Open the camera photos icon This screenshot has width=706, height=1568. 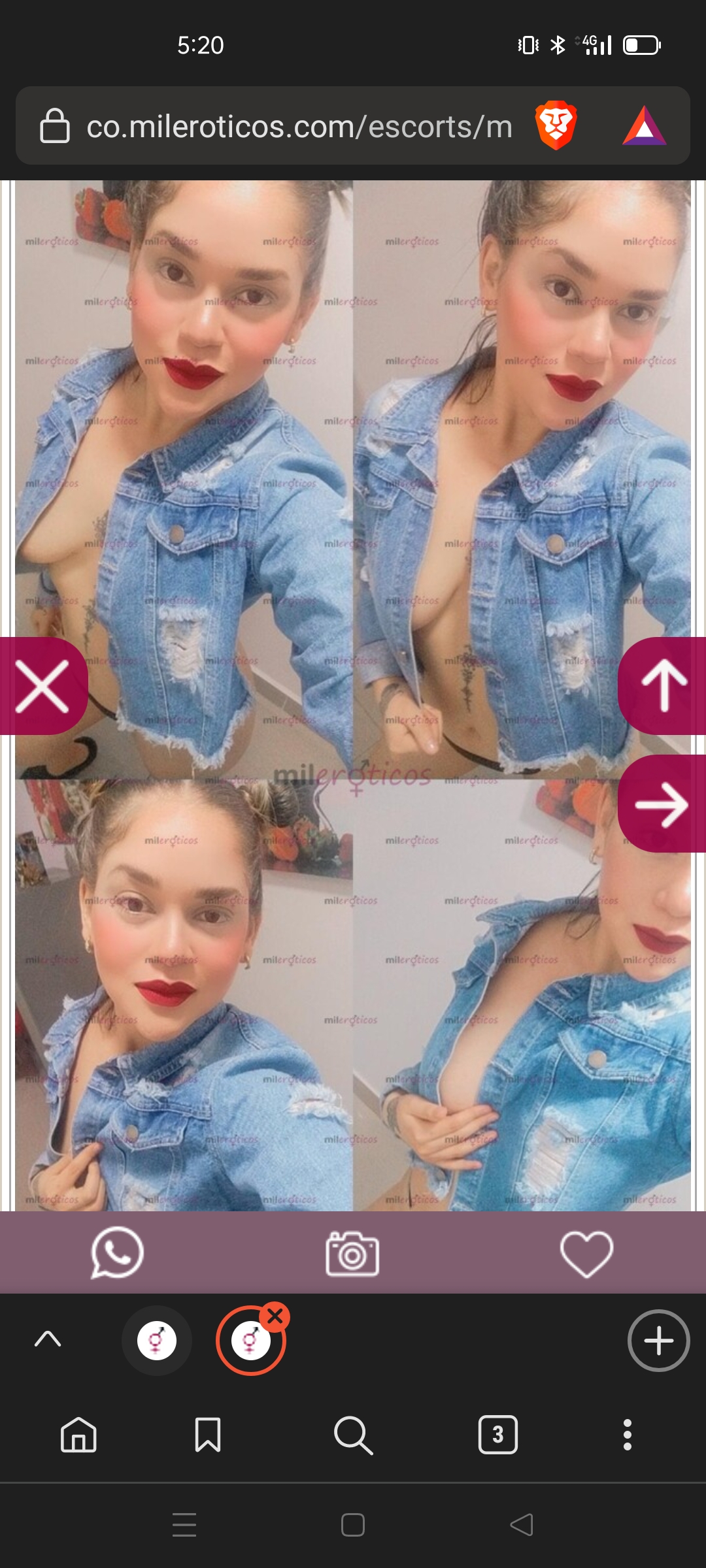point(352,1253)
